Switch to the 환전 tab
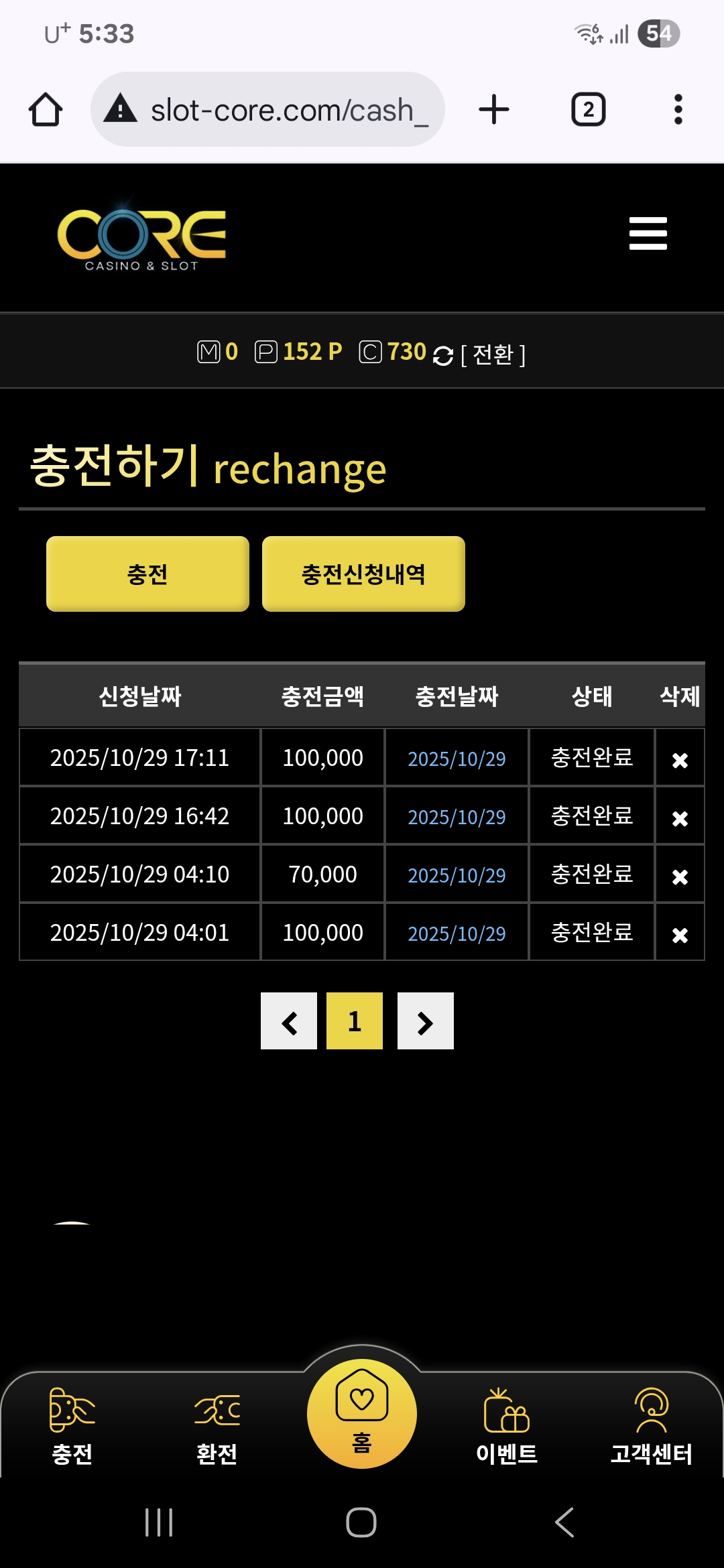The width and height of the screenshot is (724, 1568). tap(217, 1425)
